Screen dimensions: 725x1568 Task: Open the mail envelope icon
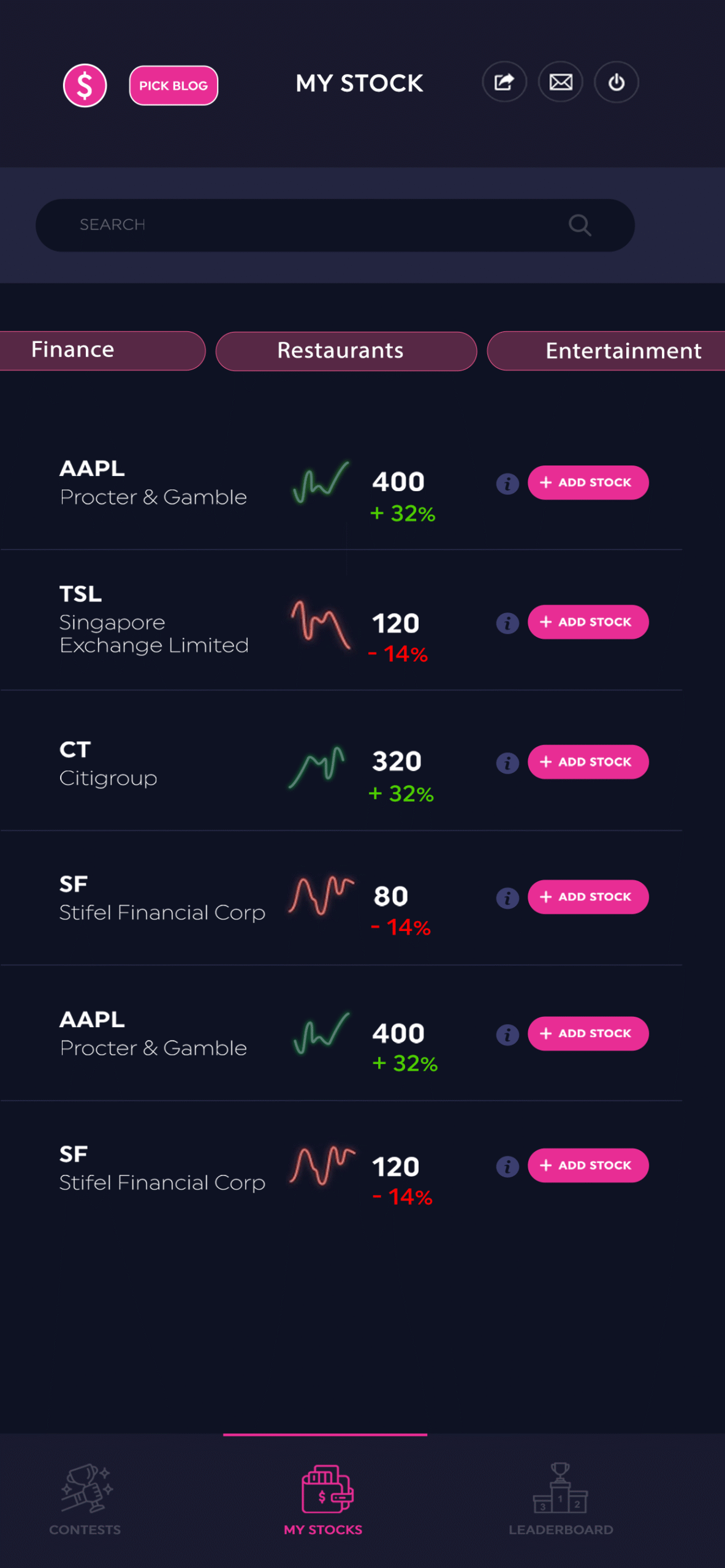[560, 81]
